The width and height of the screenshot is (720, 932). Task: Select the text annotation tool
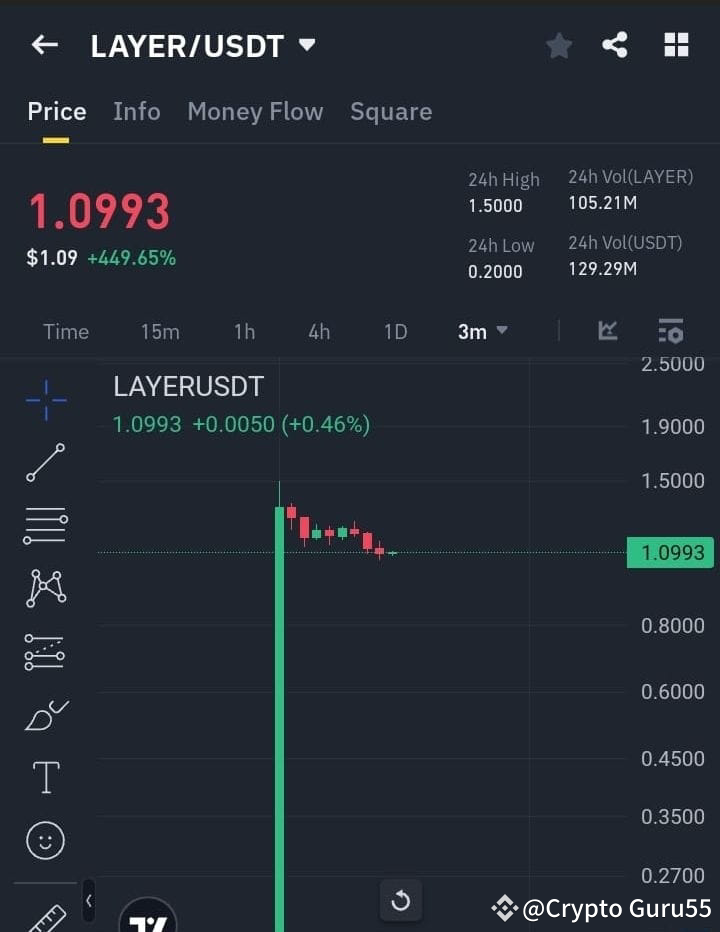(45, 777)
